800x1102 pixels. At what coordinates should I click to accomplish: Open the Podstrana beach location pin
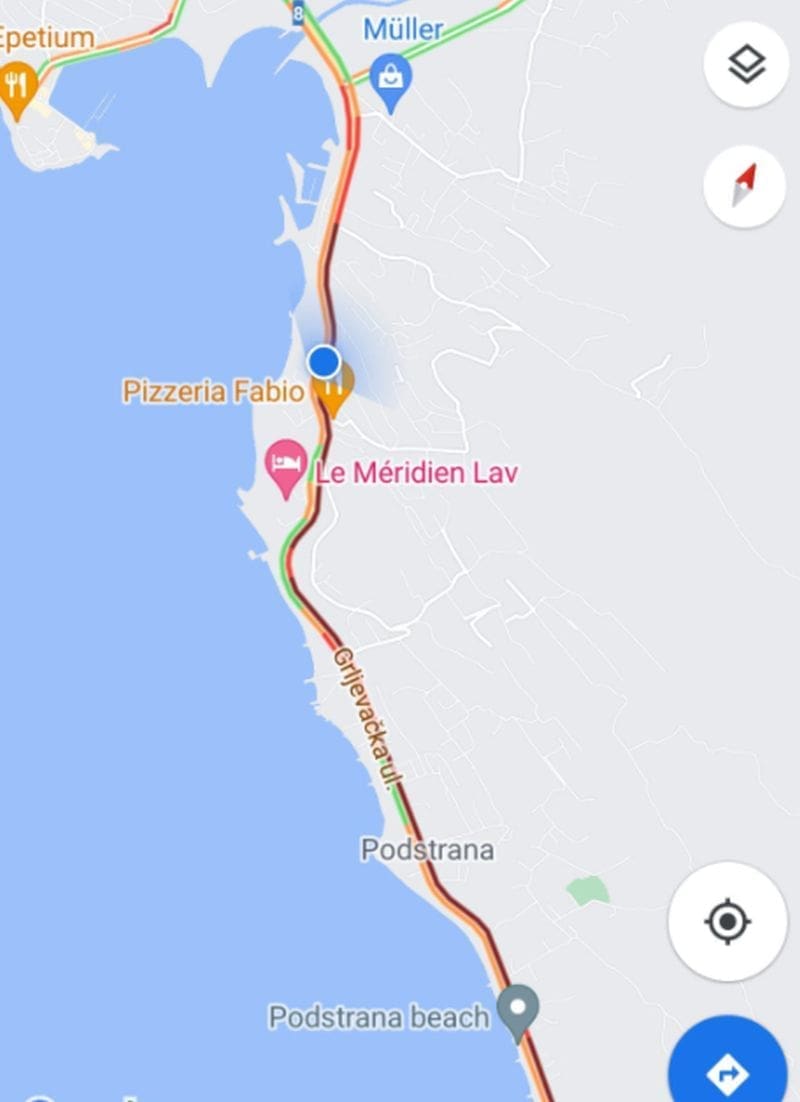[518, 1010]
